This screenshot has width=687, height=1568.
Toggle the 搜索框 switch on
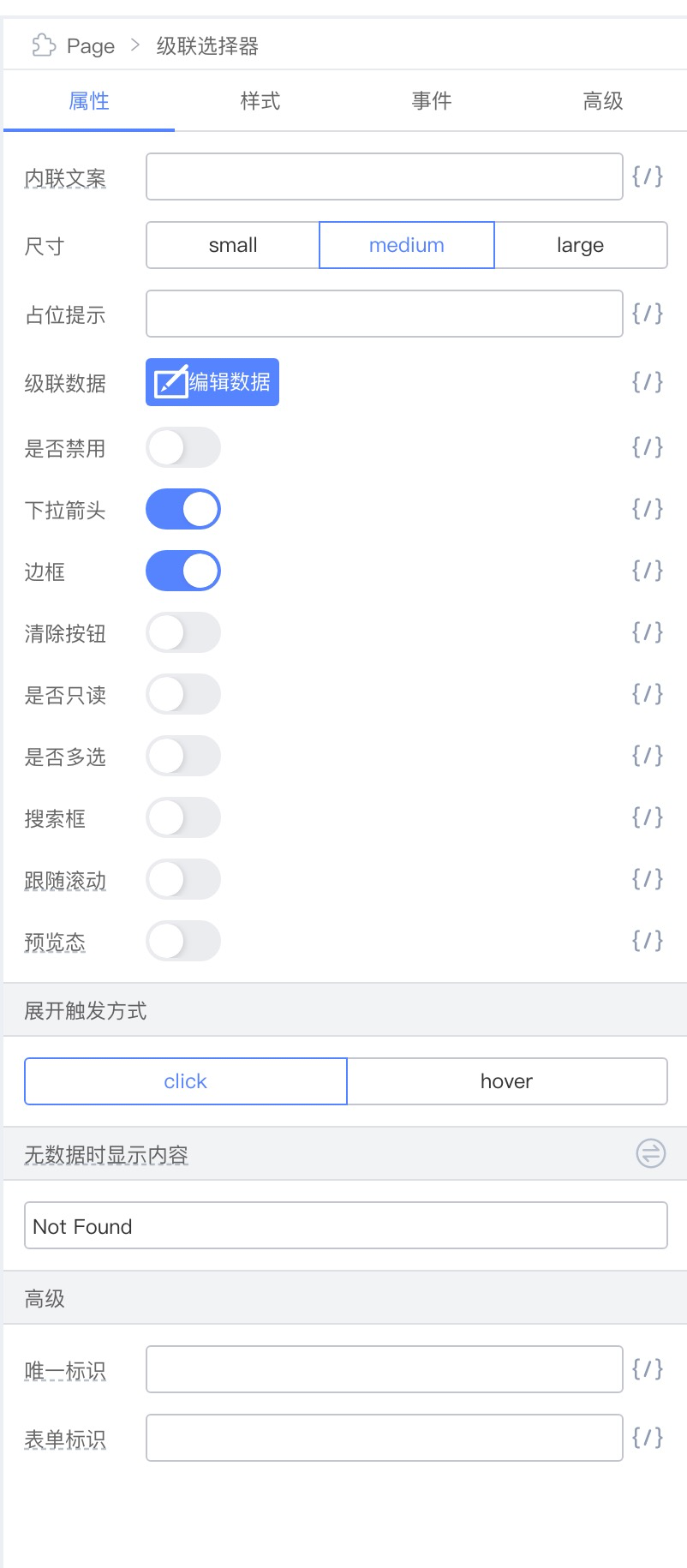(x=183, y=817)
